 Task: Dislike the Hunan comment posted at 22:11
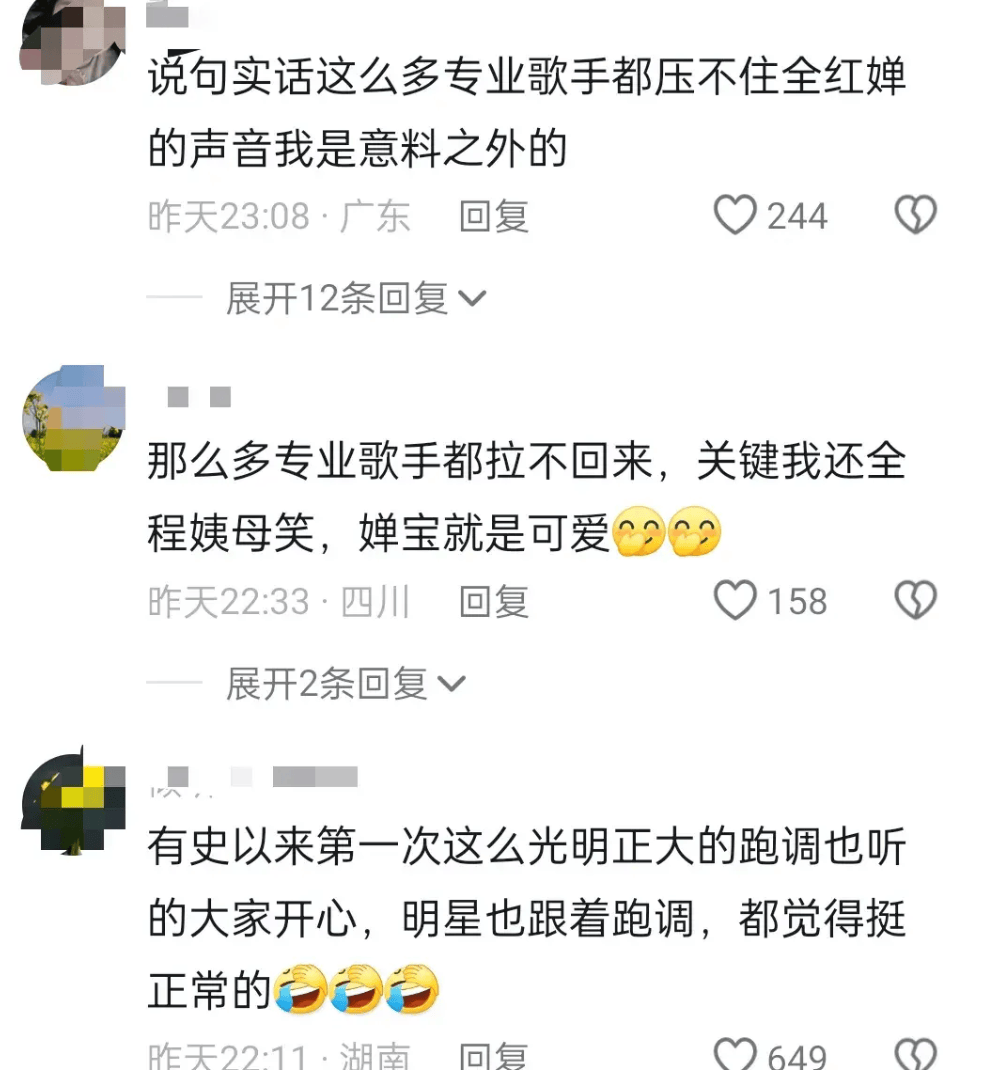pyautogui.click(x=915, y=1057)
